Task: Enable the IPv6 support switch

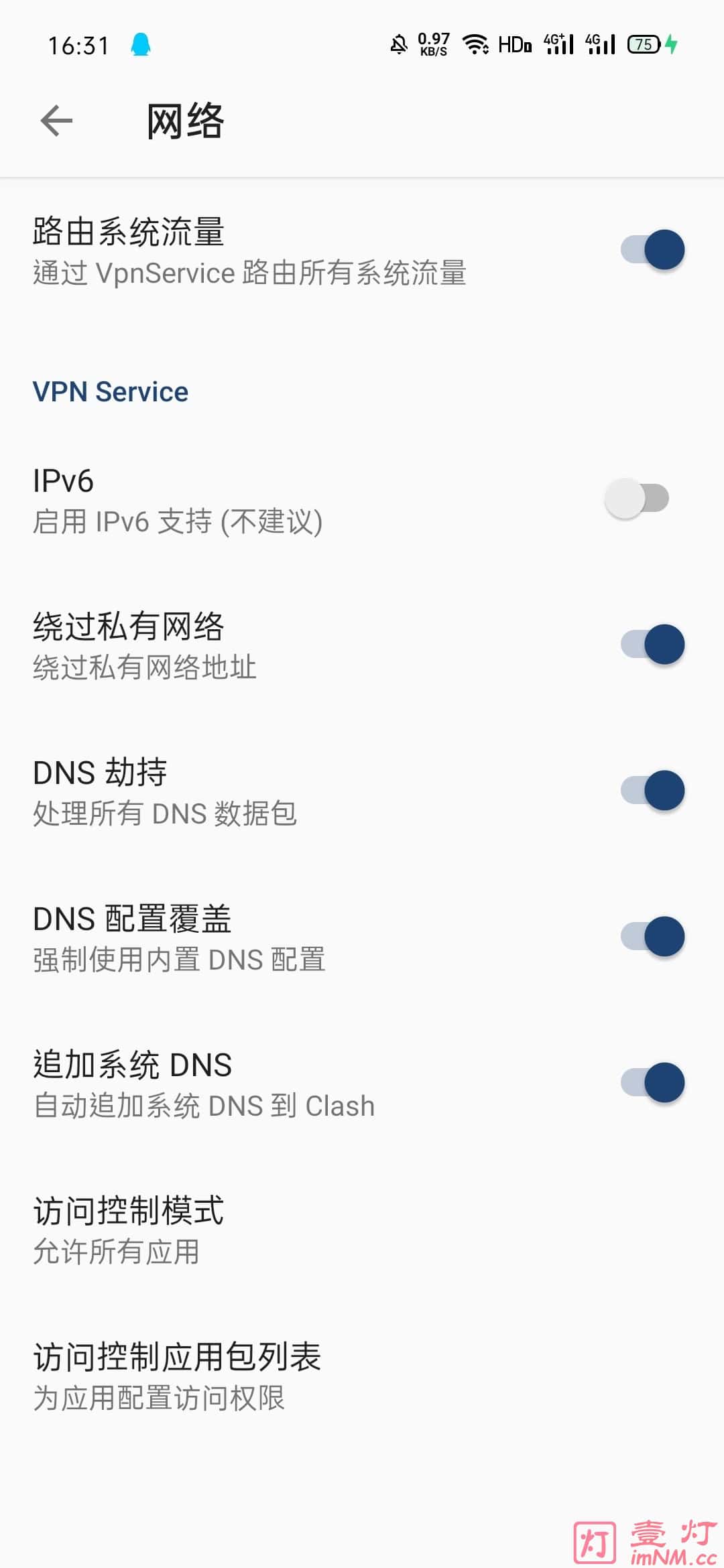Action: [637, 499]
